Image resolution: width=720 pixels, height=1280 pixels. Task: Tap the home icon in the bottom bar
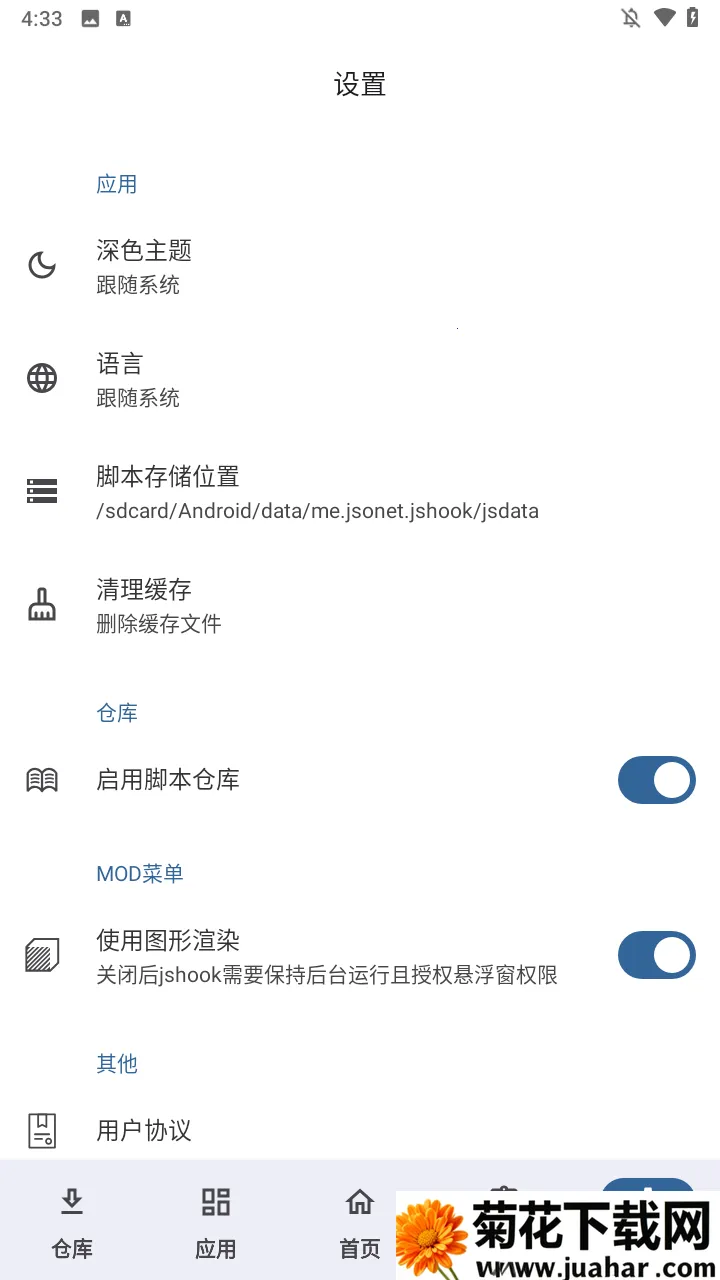(x=359, y=1201)
